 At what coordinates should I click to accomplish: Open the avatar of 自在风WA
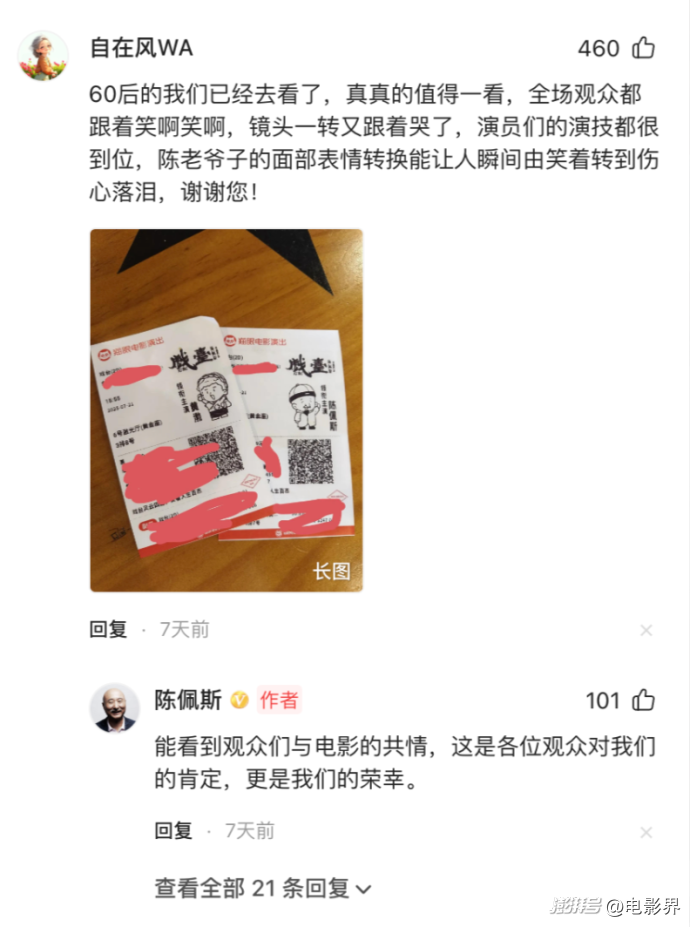(43, 56)
